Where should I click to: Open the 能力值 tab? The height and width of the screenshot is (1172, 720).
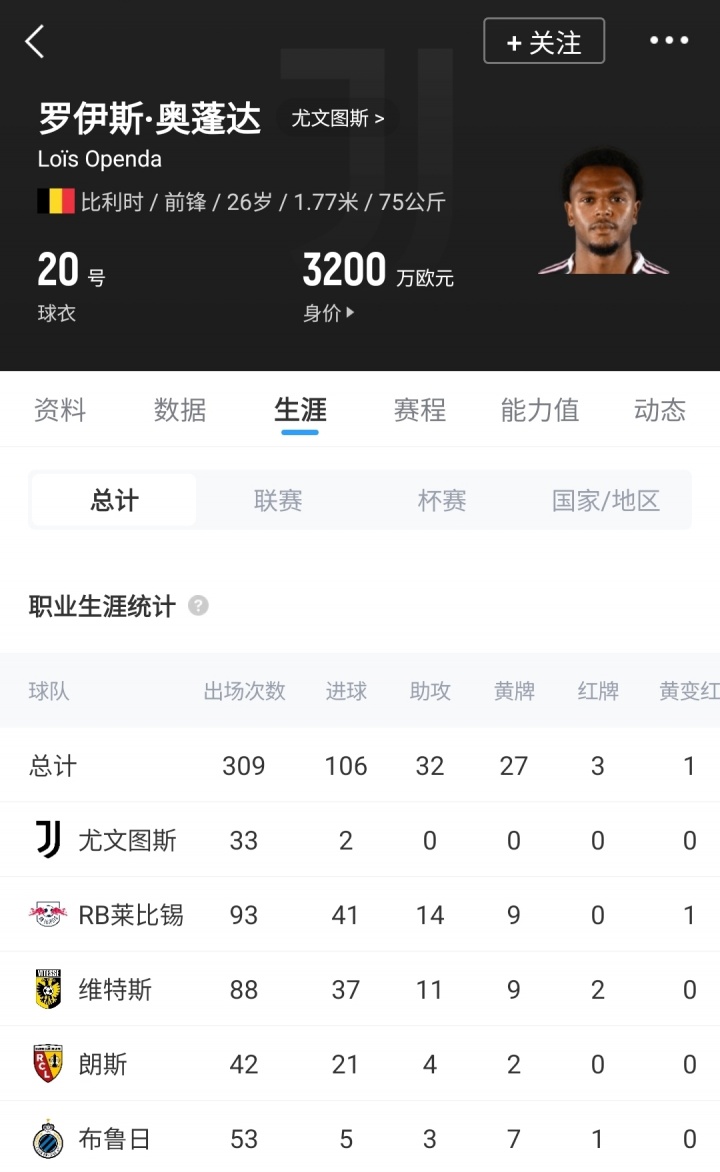coord(539,410)
